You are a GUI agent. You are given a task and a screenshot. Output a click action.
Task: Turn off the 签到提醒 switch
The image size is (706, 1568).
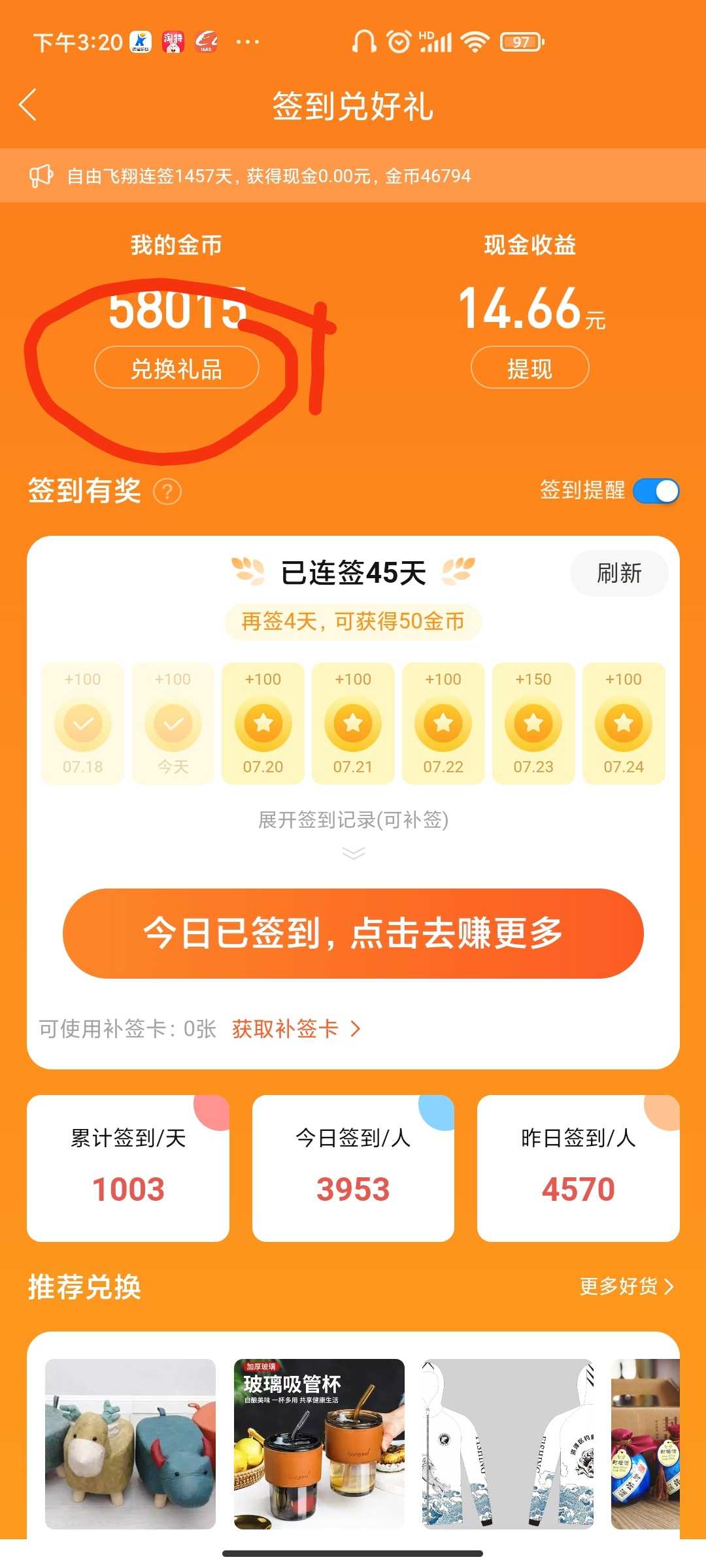point(656,491)
